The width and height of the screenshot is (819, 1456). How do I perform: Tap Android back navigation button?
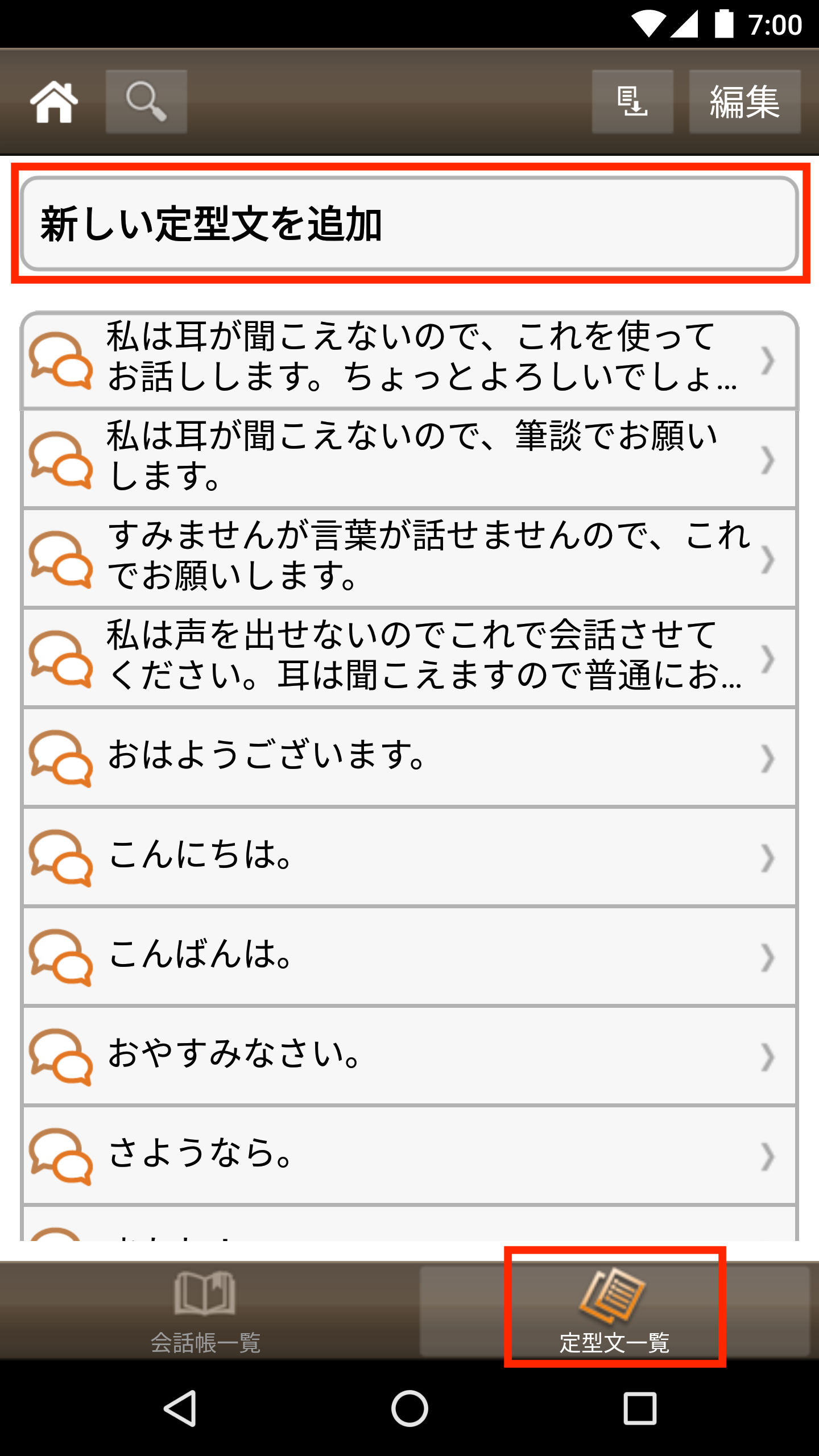pos(181,1408)
